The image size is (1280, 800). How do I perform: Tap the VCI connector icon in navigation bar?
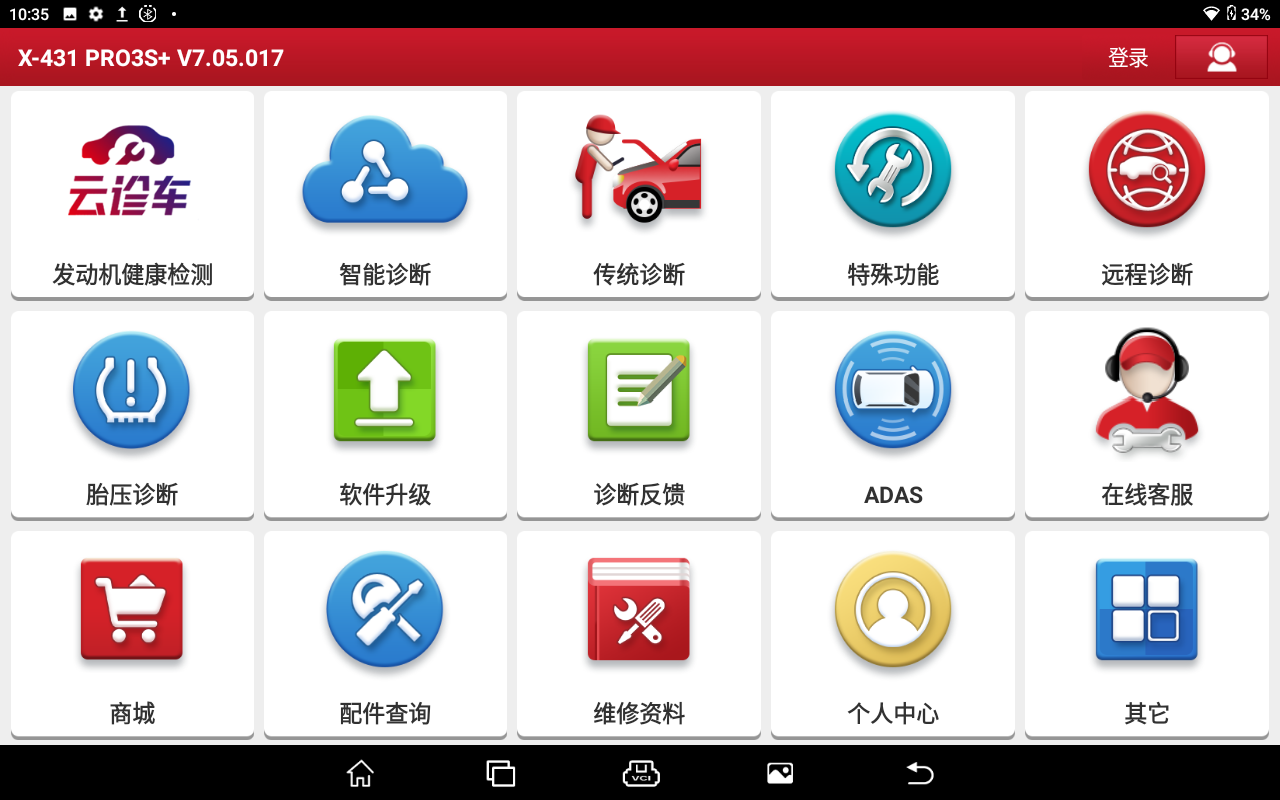point(641,773)
